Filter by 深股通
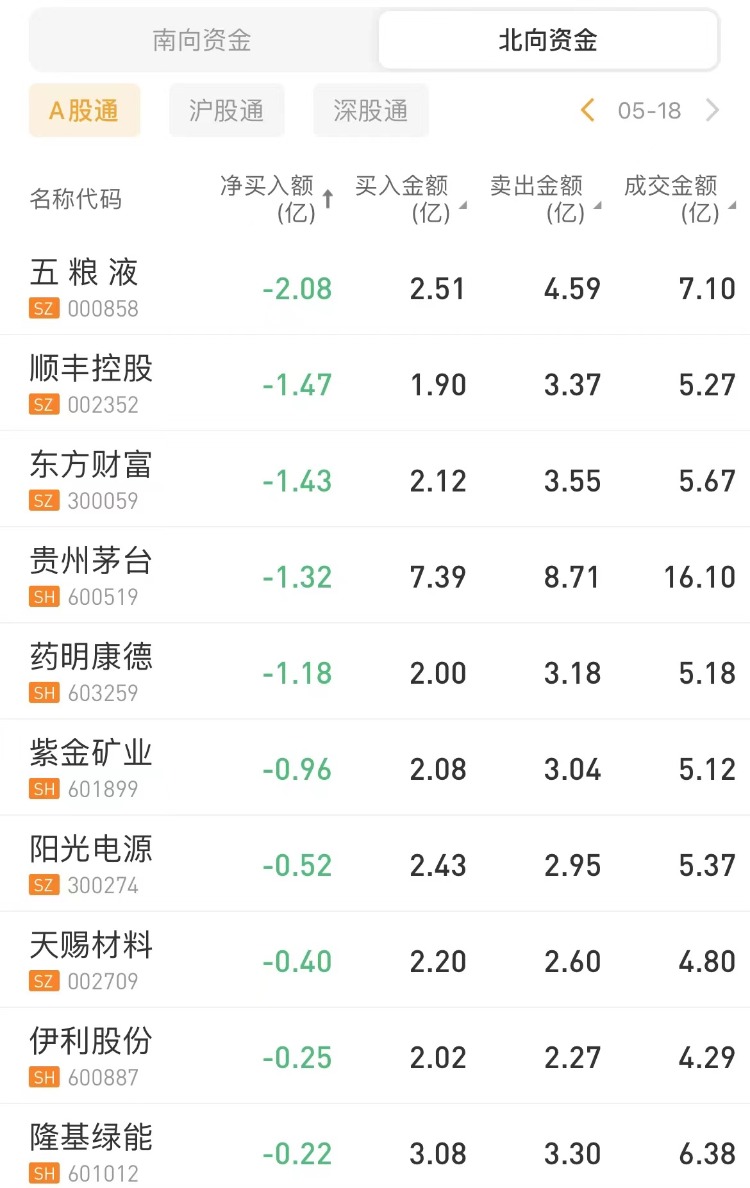Screen dimensions: 750x1188 click(x=371, y=111)
